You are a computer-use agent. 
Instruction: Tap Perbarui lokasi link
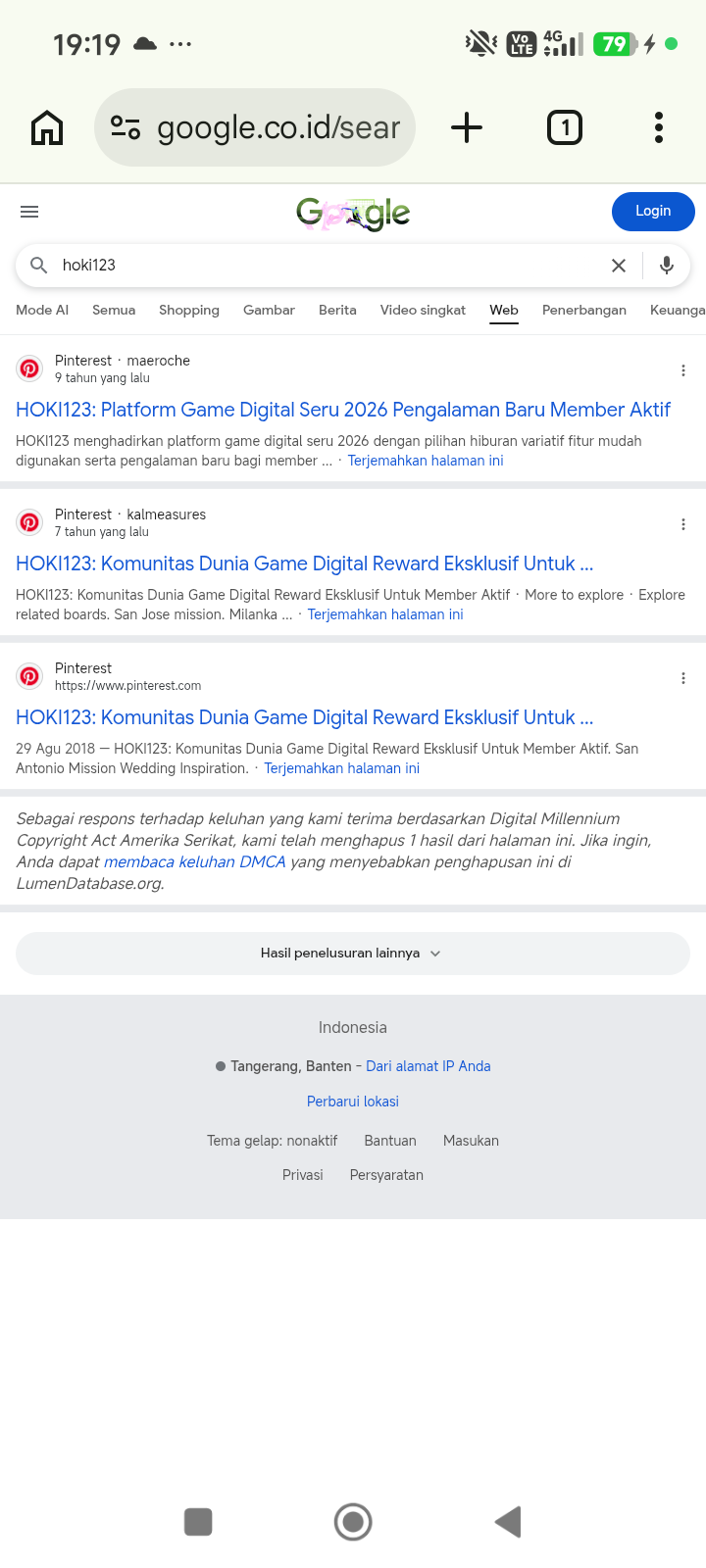[x=353, y=1102]
